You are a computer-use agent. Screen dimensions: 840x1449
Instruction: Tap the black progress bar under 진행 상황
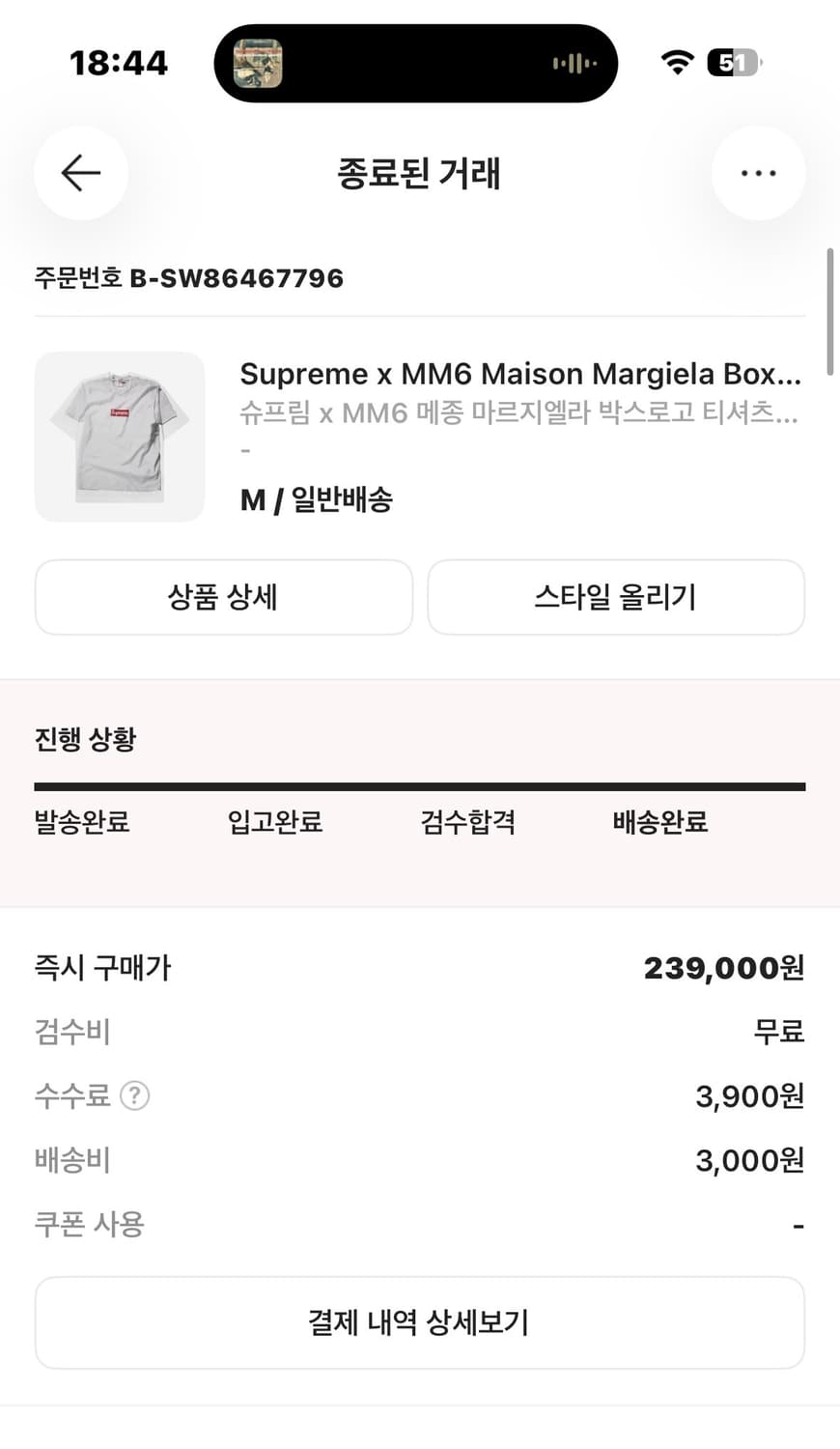(x=419, y=786)
